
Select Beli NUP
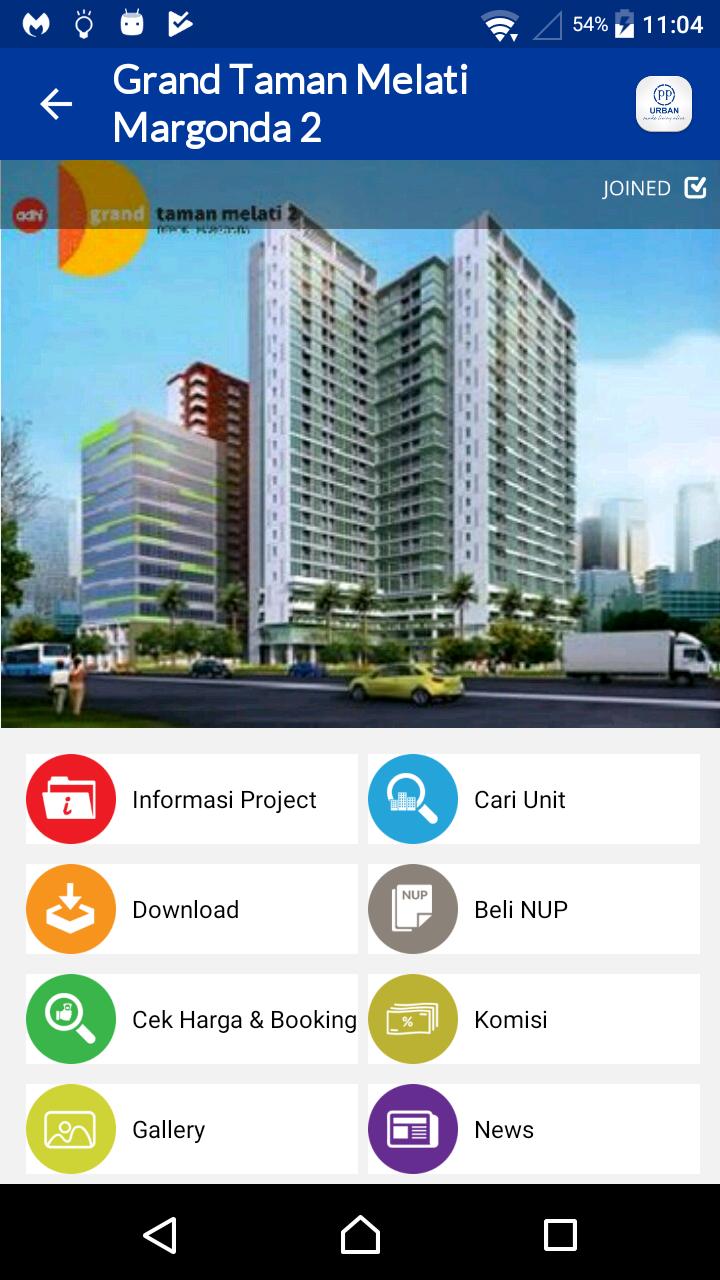[x=534, y=909]
